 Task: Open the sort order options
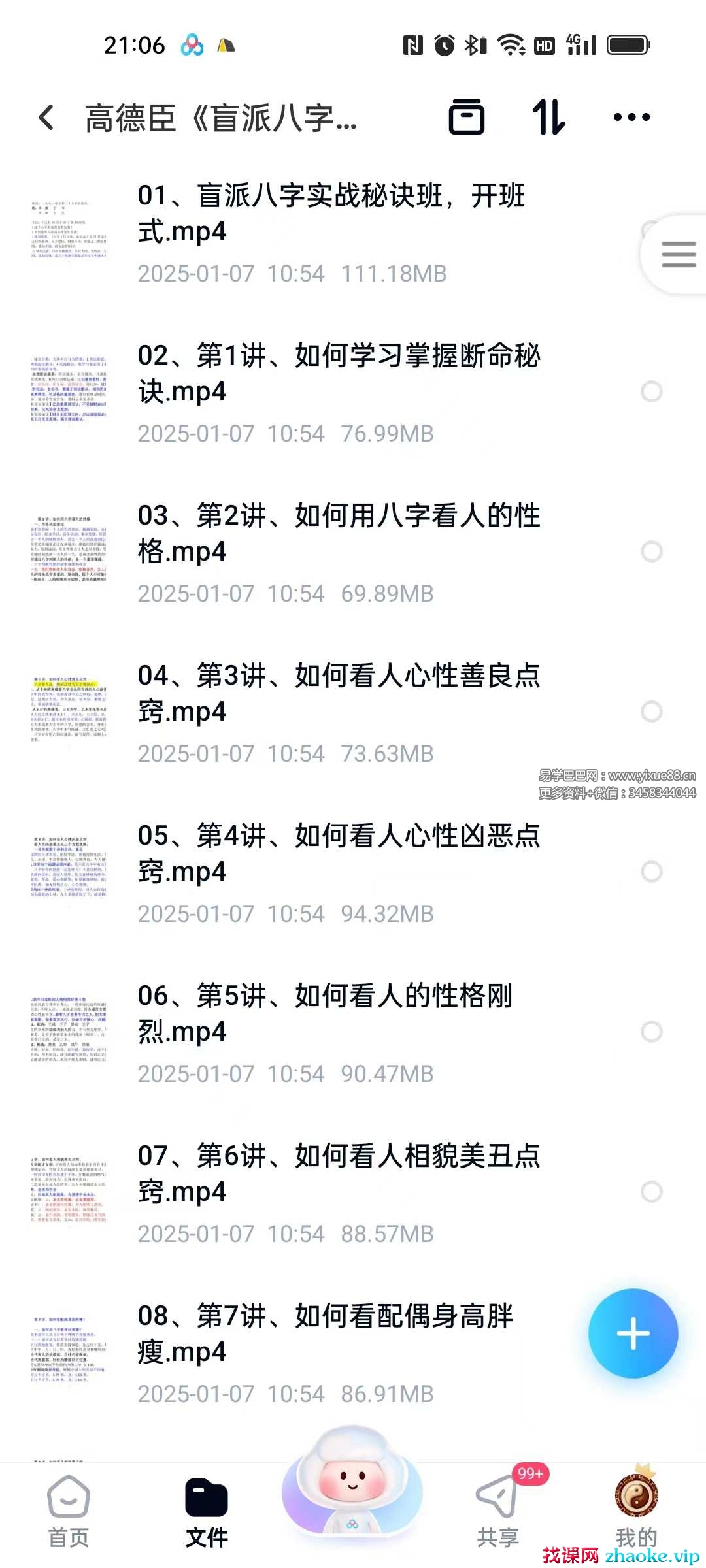(x=548, y=118)
